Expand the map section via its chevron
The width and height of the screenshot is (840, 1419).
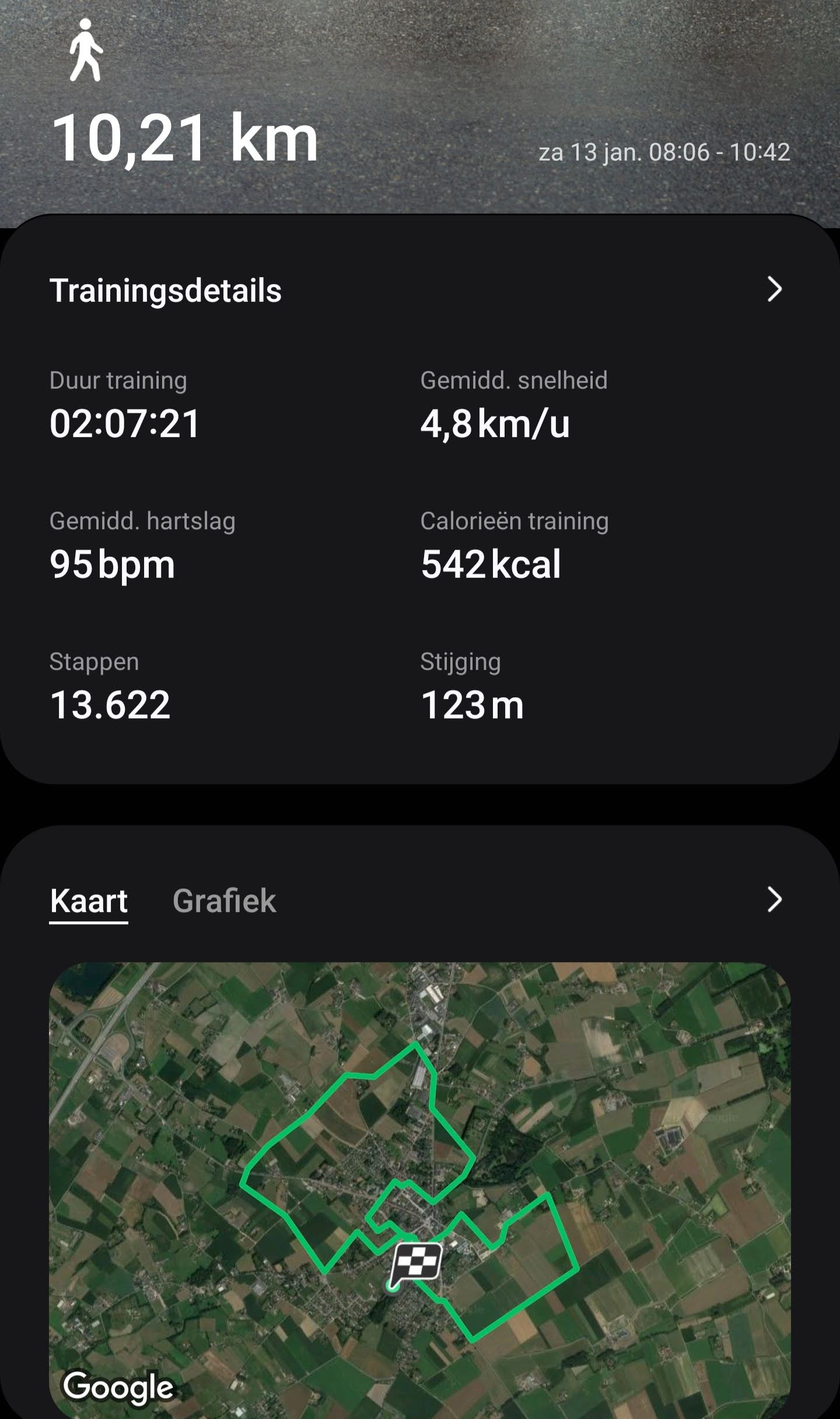click(x=774, y=900)
